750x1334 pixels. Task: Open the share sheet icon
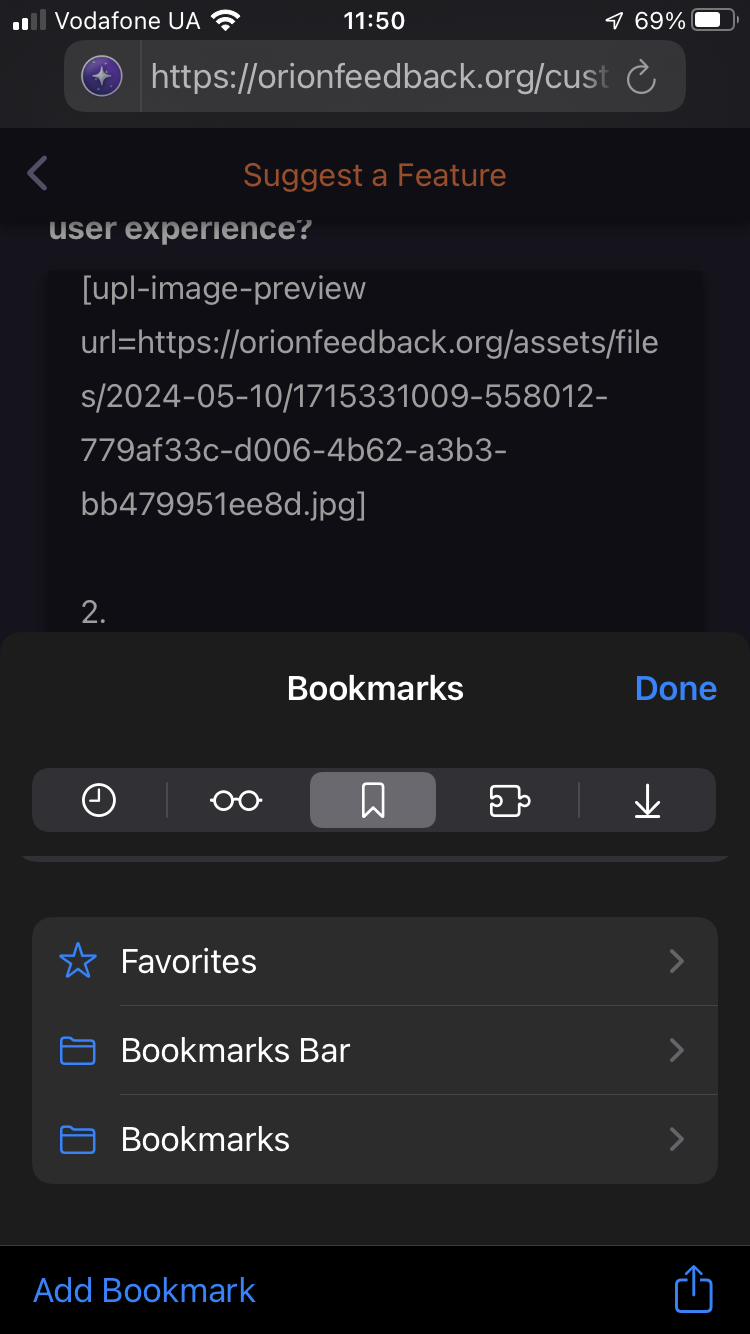(693, 1290)
